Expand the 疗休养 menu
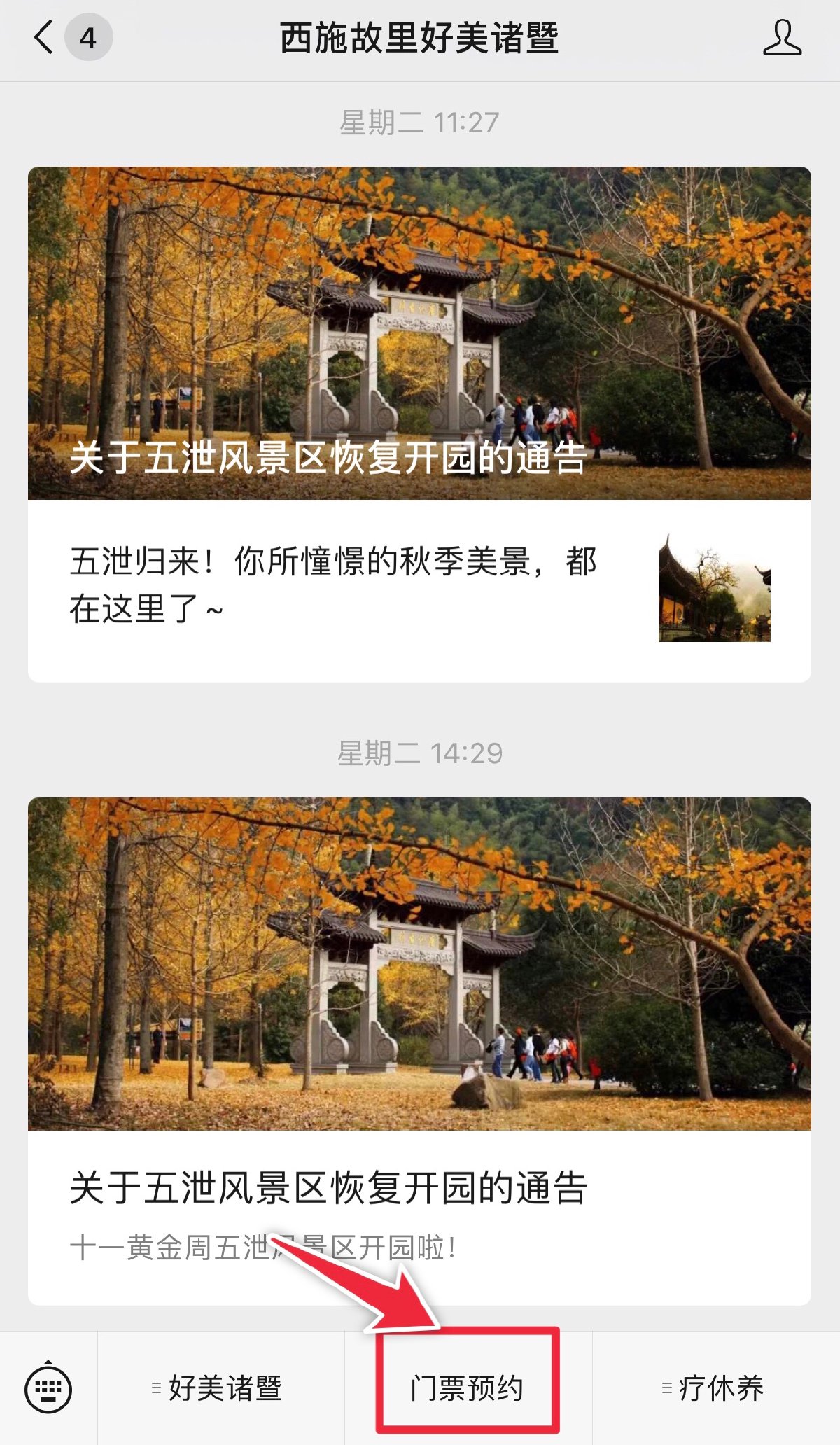 pyautogui.click(x=716, y=1388)
